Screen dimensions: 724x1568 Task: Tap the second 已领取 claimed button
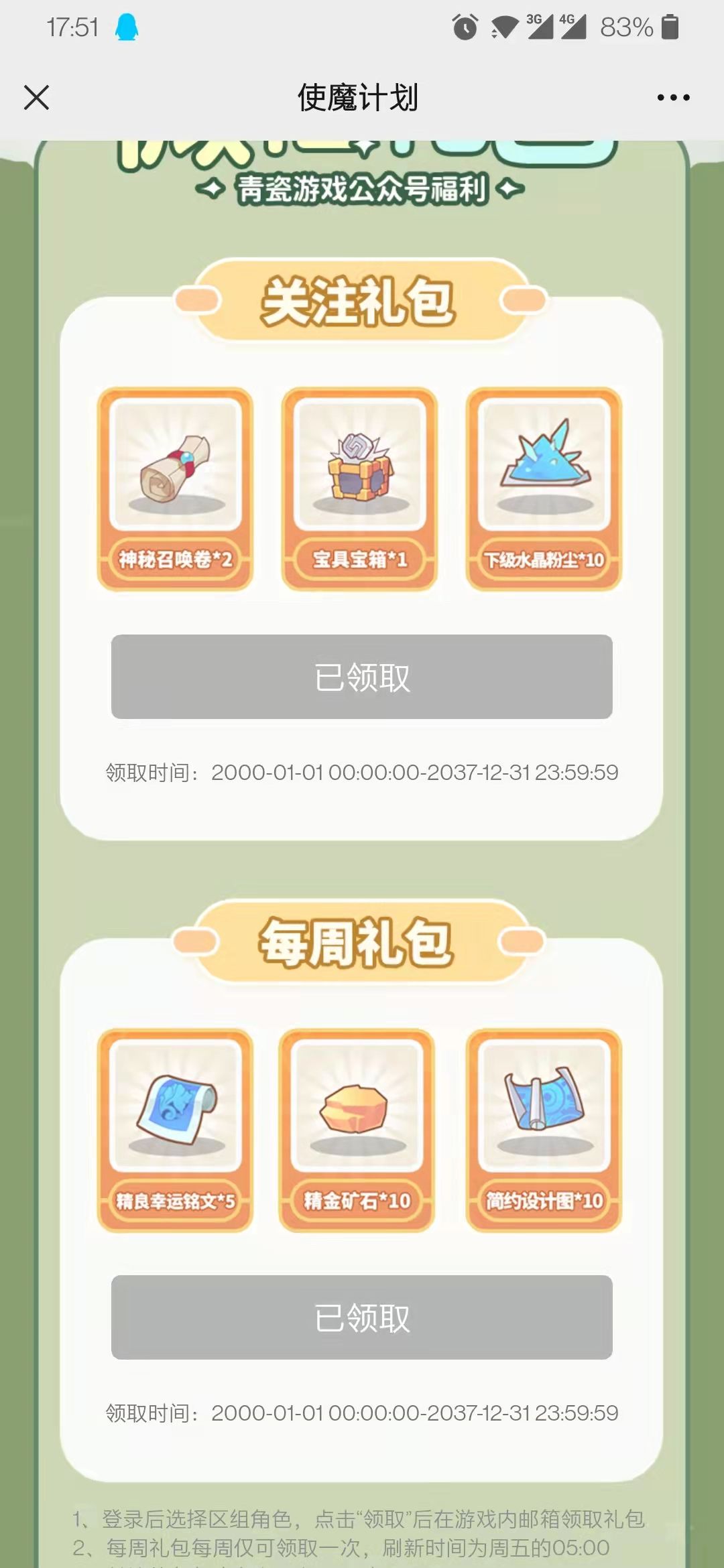(x=362, y=1317)
